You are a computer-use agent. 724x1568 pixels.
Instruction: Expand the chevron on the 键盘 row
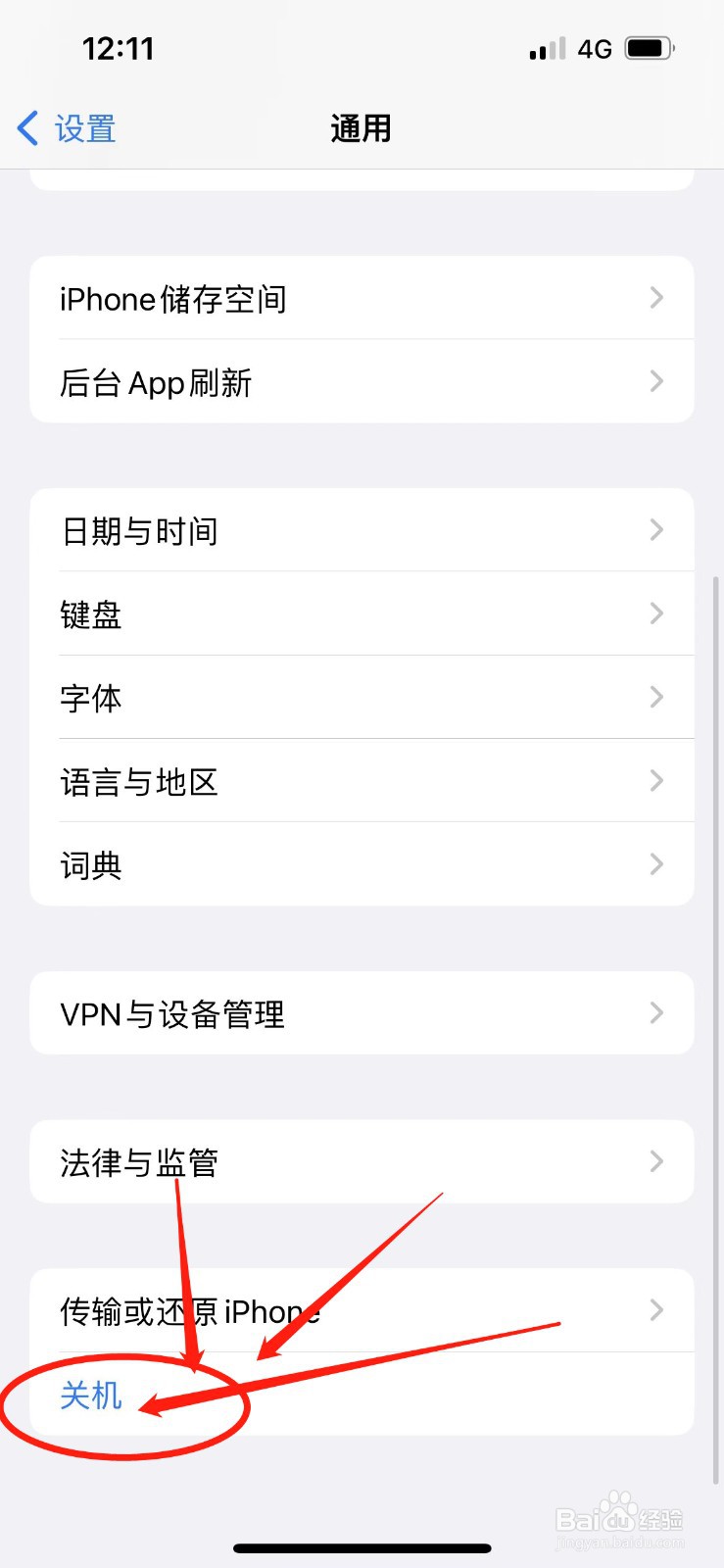click(655, 613)
